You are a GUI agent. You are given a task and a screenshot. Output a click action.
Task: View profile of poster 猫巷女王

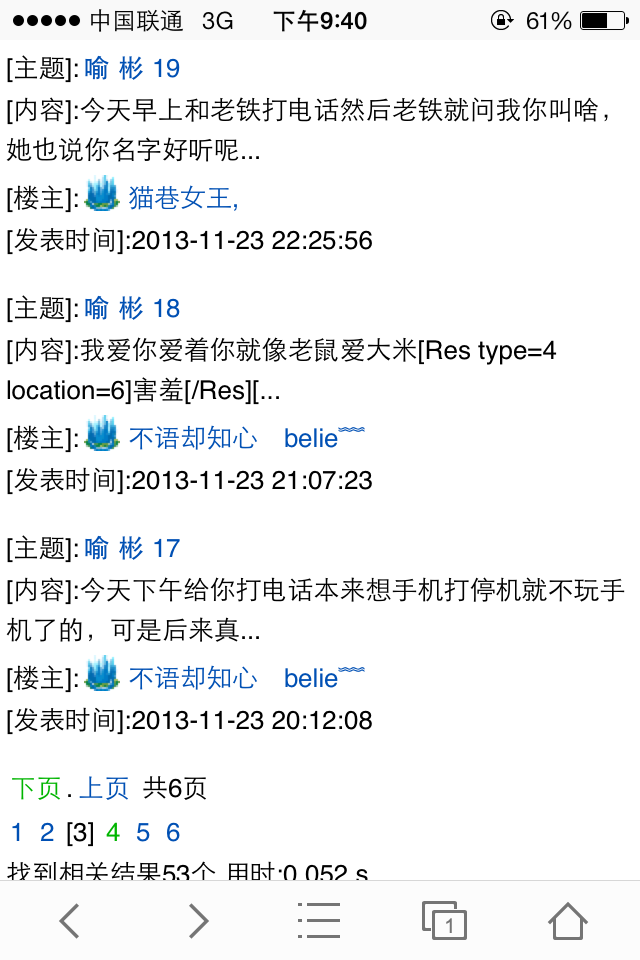tap(183, 198)
